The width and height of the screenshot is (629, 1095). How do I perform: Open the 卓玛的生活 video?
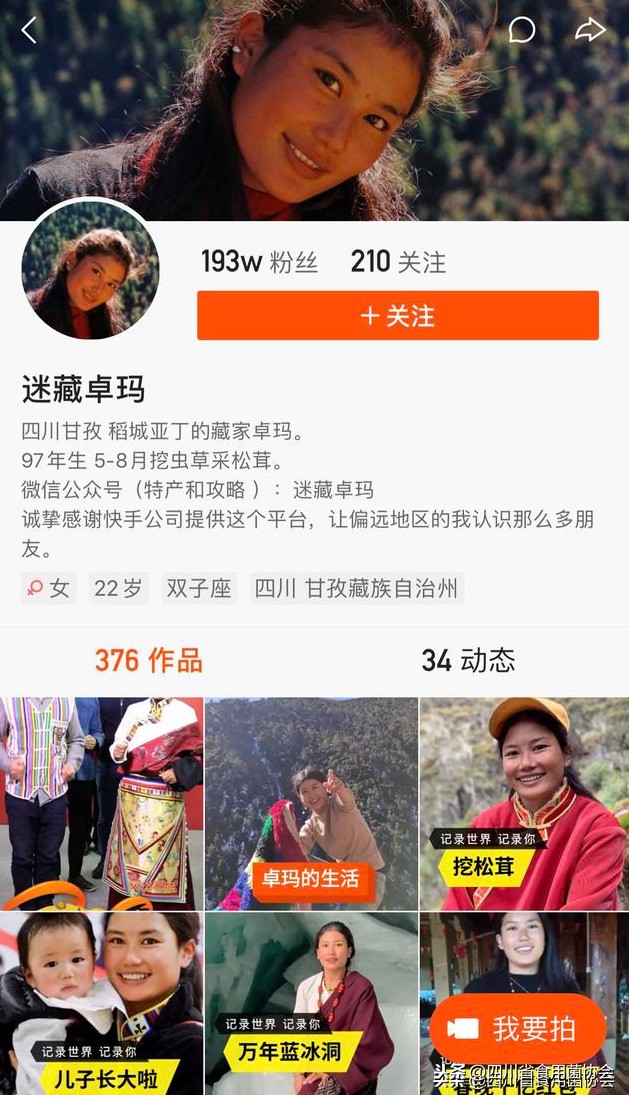pos(311,803)
